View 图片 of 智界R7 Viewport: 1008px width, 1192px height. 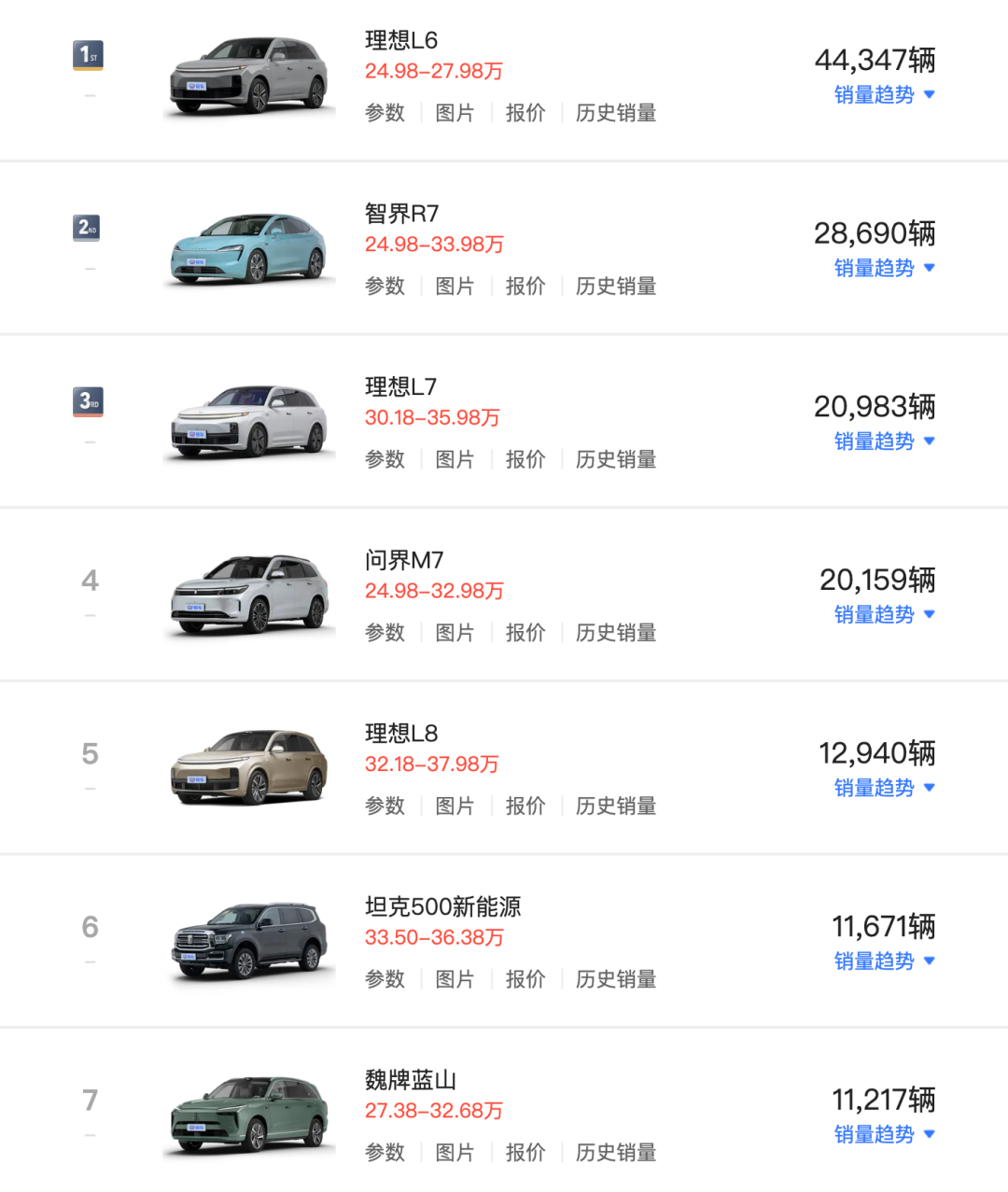[455, 287]
